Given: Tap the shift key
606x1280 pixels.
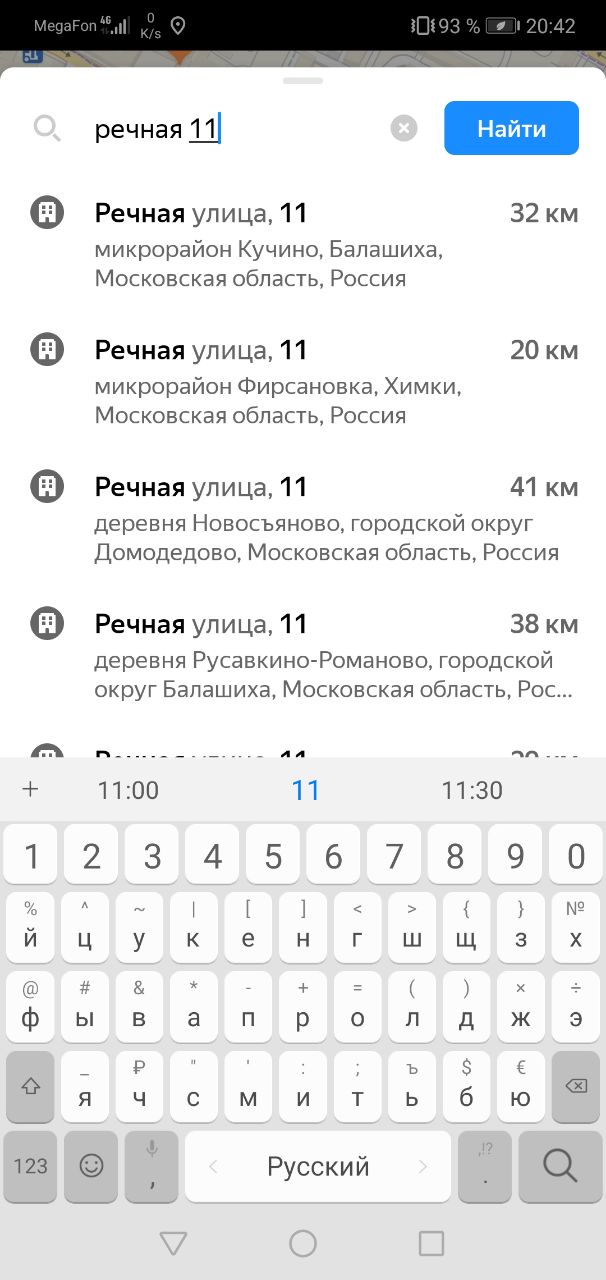Looking at the screenshot, I should tap(30, 1086).
